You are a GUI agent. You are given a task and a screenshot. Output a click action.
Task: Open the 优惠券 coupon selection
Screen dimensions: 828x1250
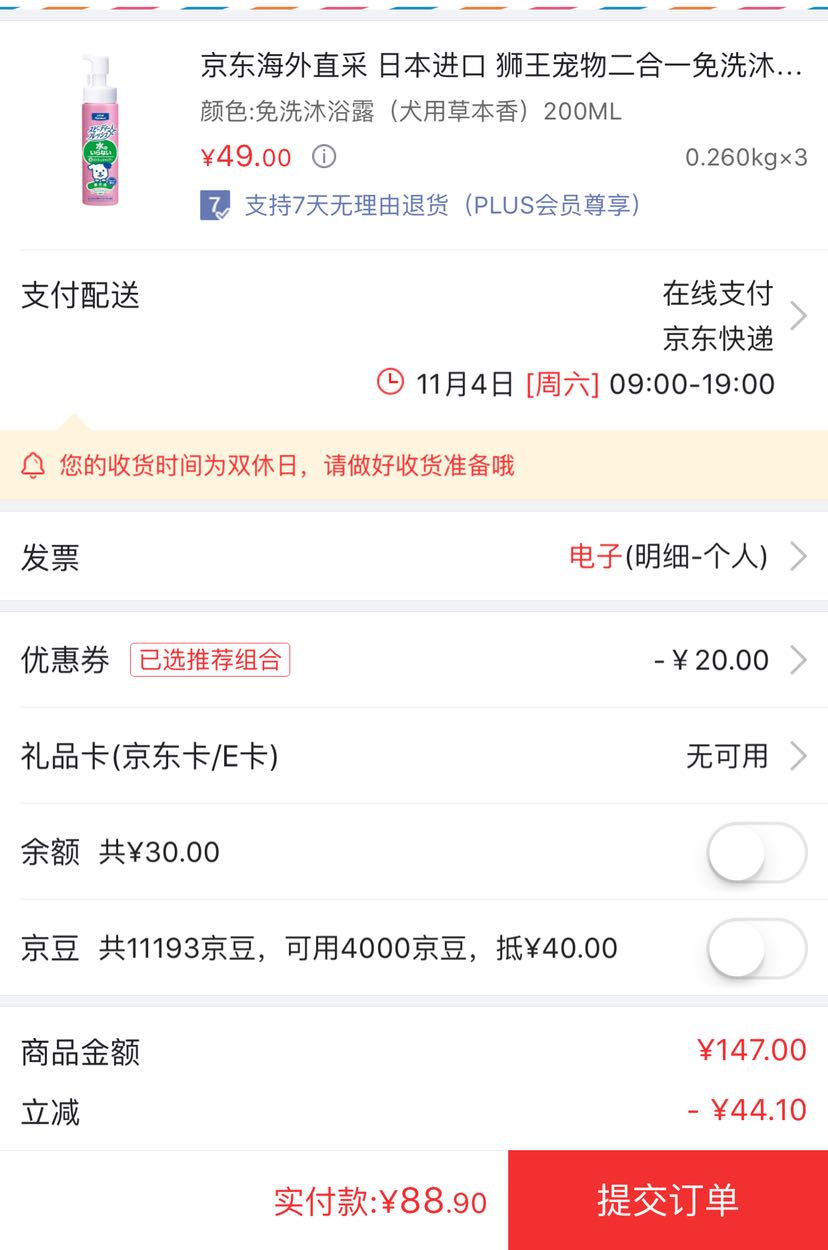pos(414,660)
